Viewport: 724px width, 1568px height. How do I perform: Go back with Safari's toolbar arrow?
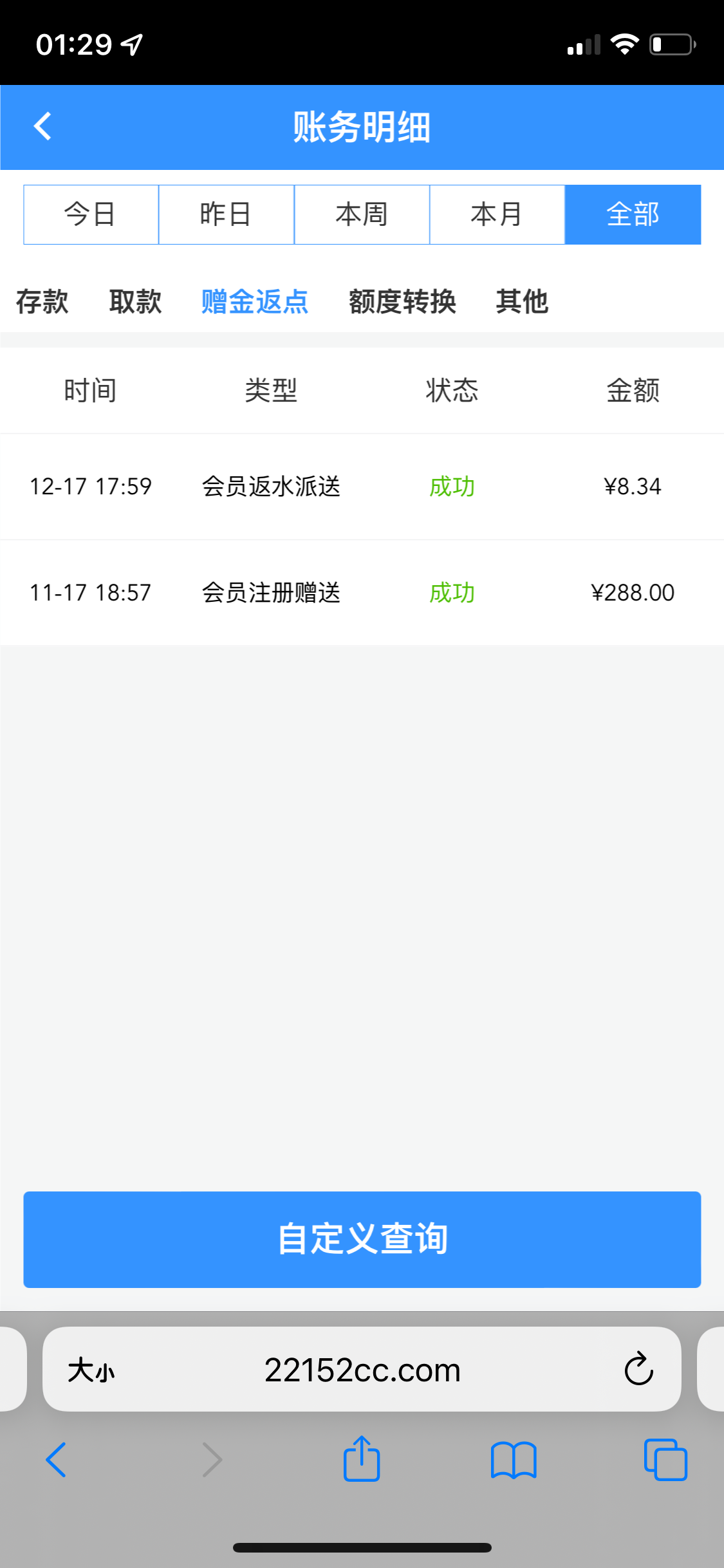click(x=57, y=1459)
